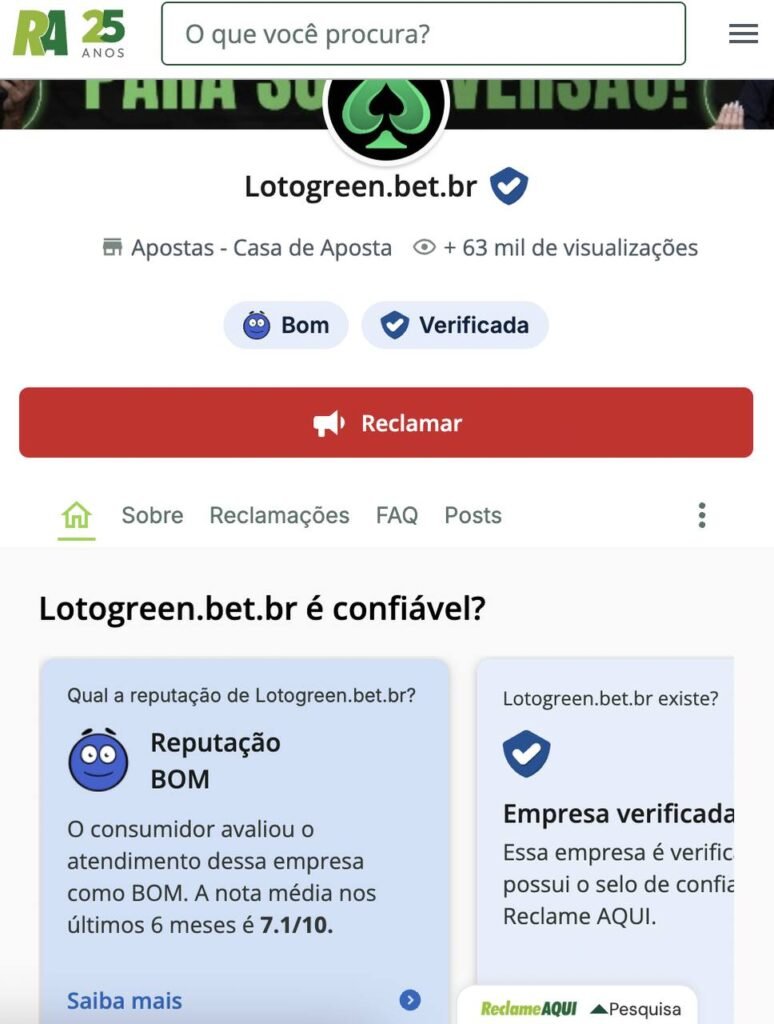Toggle the Verificada badge pill
This screenshot has width=774, height=1024.
(455, 324)
